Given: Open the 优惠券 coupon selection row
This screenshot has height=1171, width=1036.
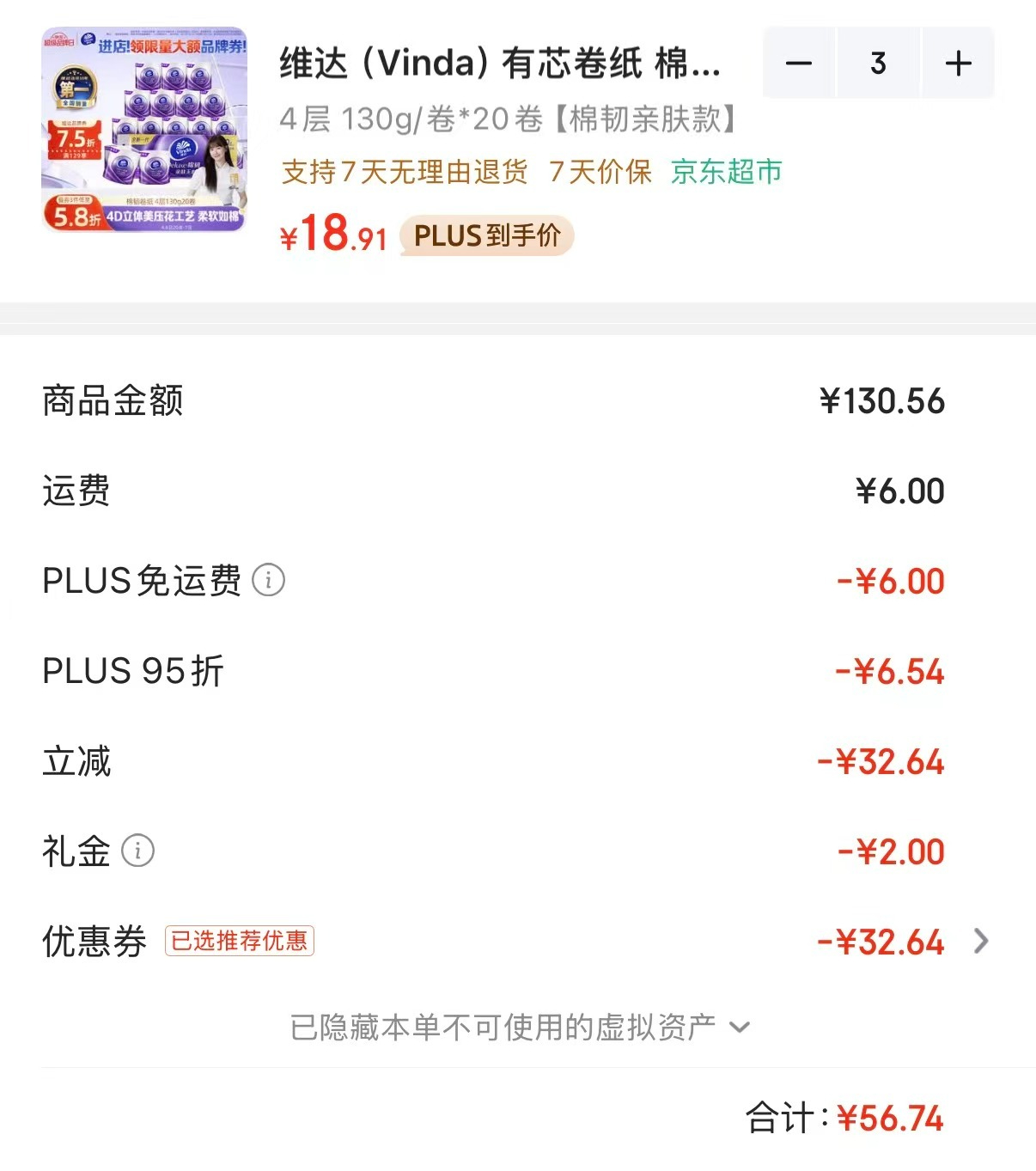Looking at the screenshot, I should pos(980,942).
